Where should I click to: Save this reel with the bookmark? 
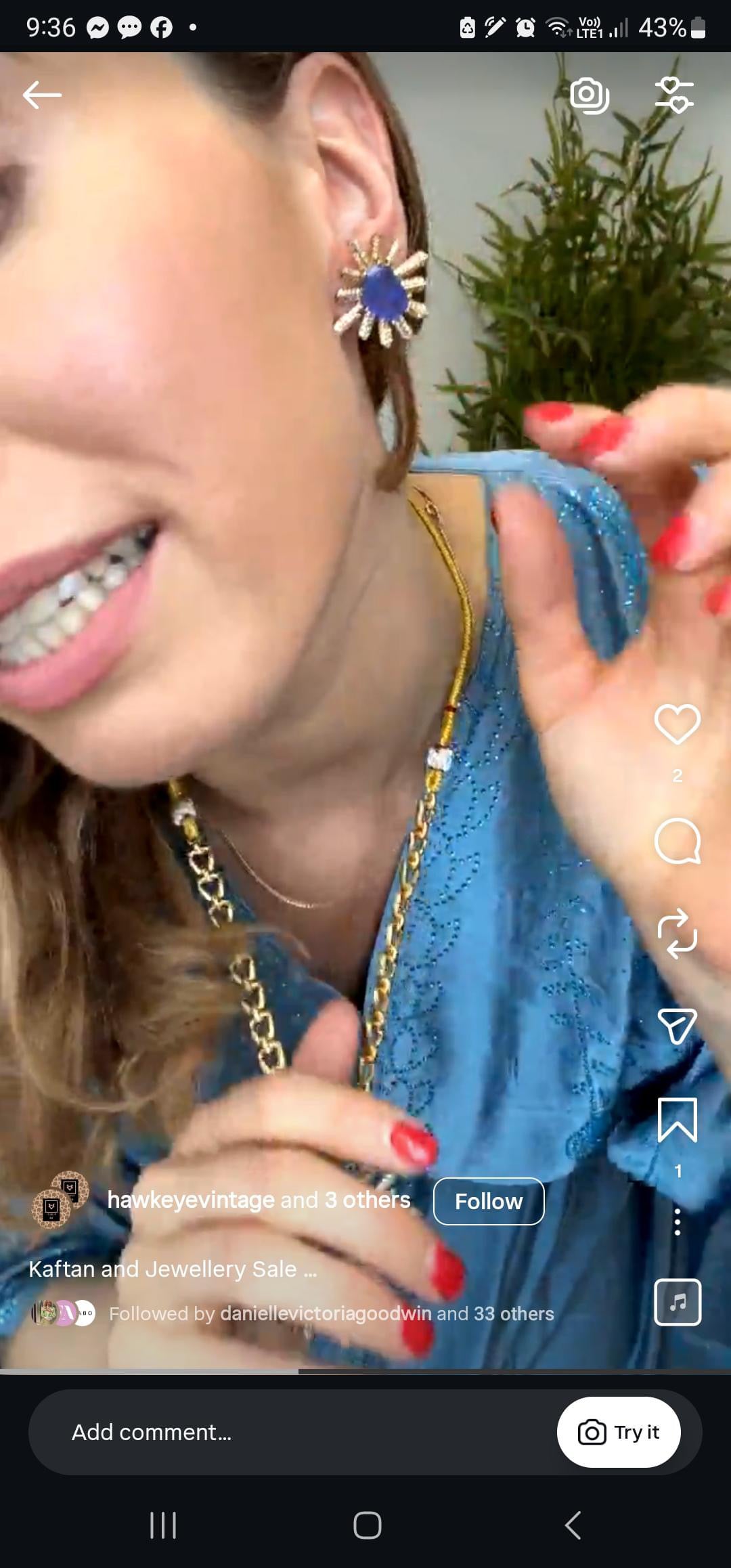click(x=677, y=1120)
